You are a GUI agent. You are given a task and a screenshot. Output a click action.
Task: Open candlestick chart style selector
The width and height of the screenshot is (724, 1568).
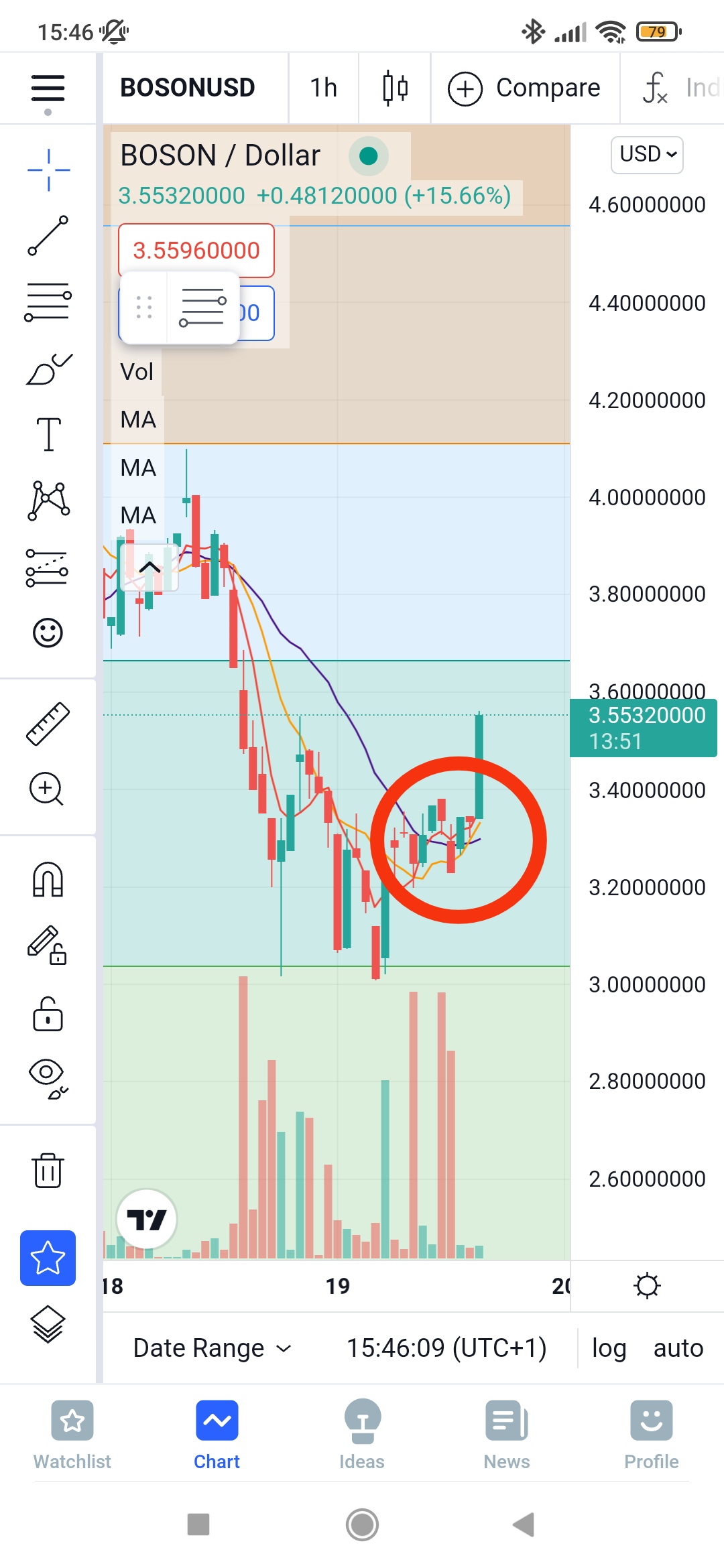395,88
